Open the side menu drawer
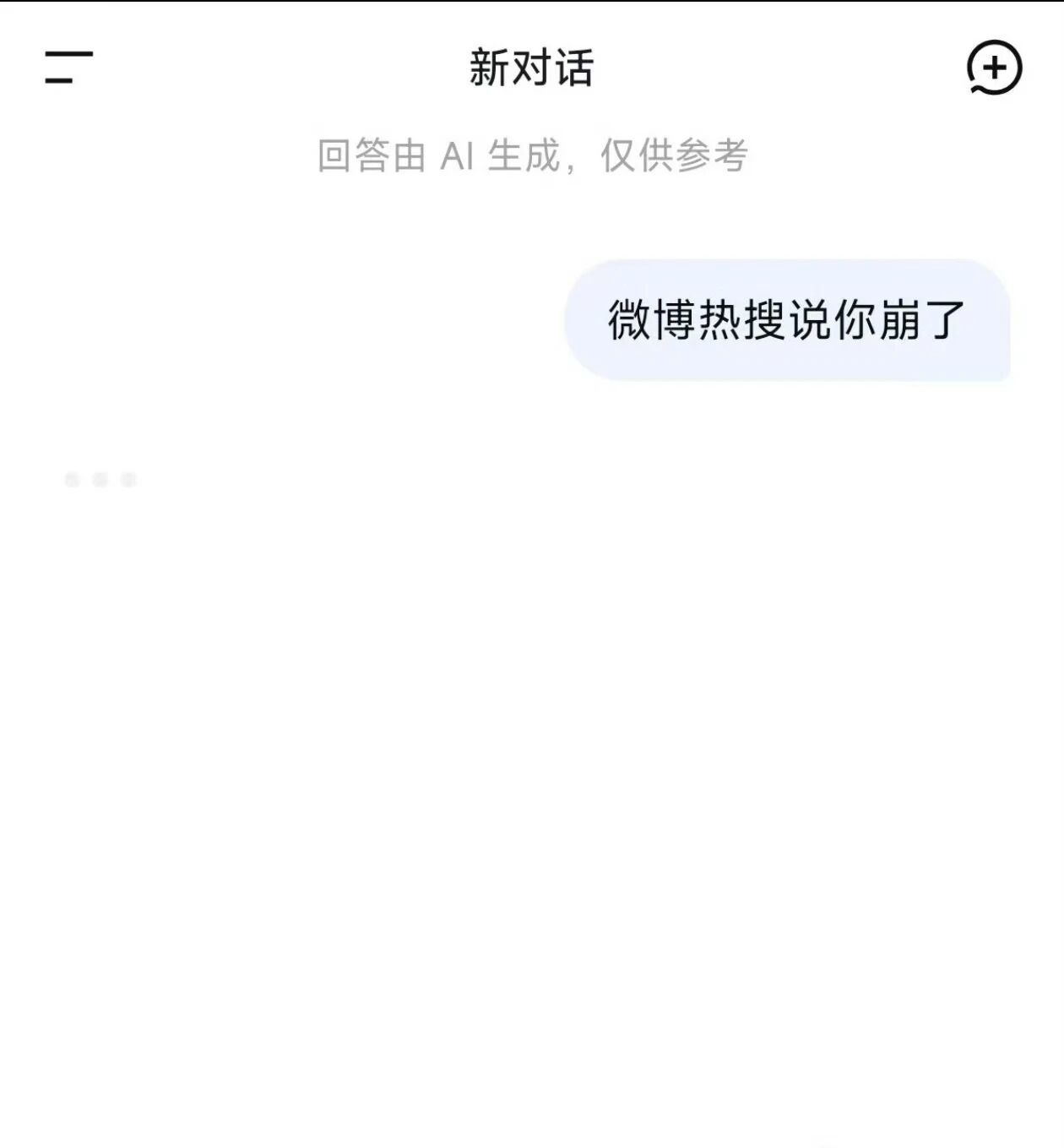 click(x=68, y=67)
